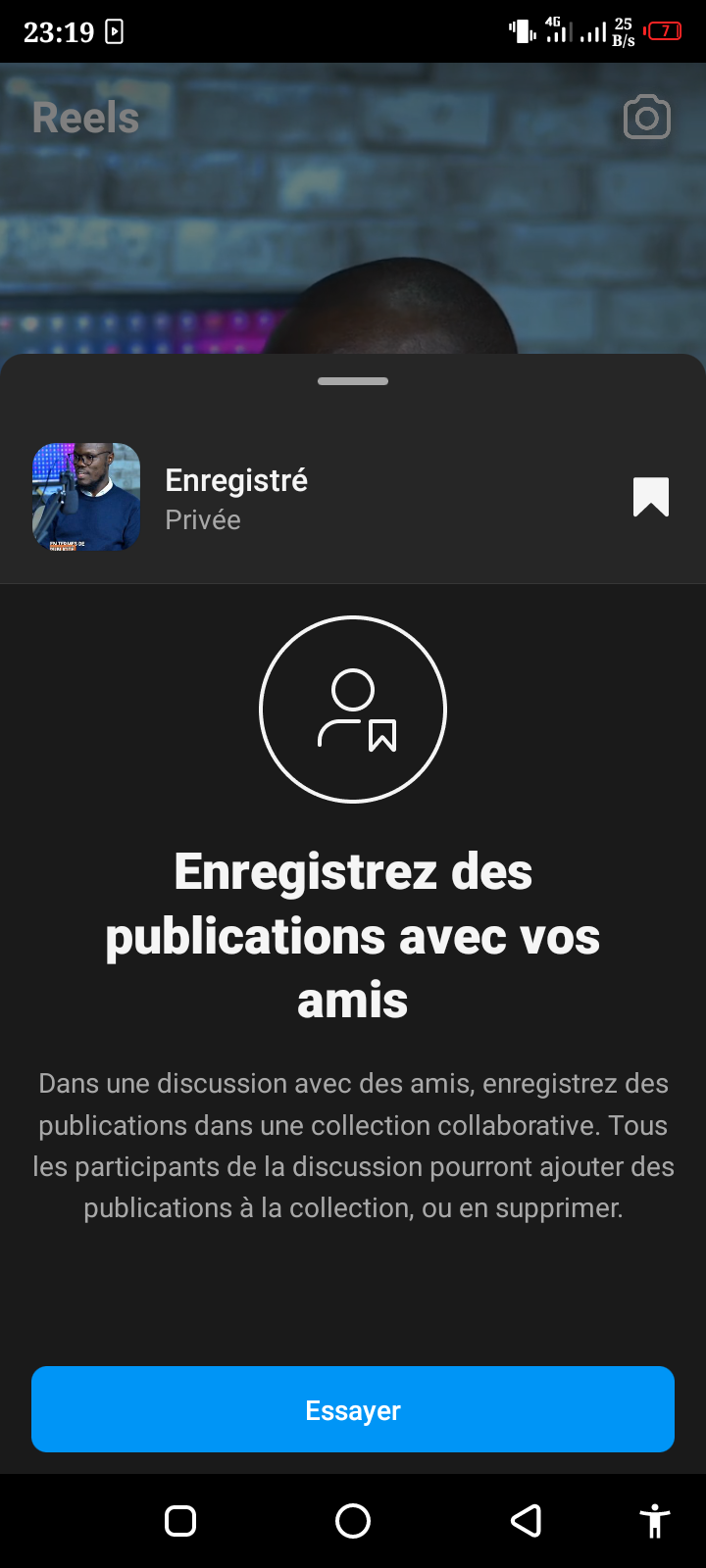Go to the home screen
The image size is (706, 1568).
coord(353,1521)
